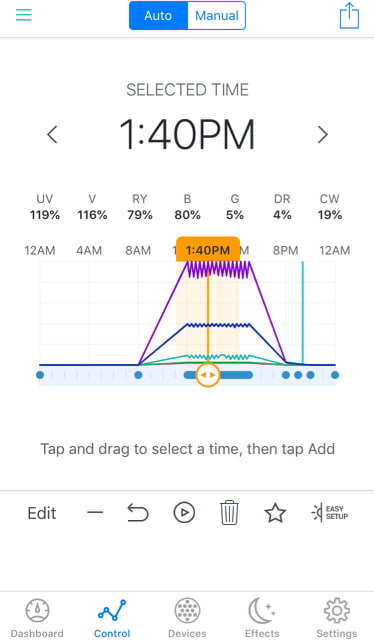Select the Auto mode segment
The height and width of the screenshot is (640, 374).
point(158,16)
